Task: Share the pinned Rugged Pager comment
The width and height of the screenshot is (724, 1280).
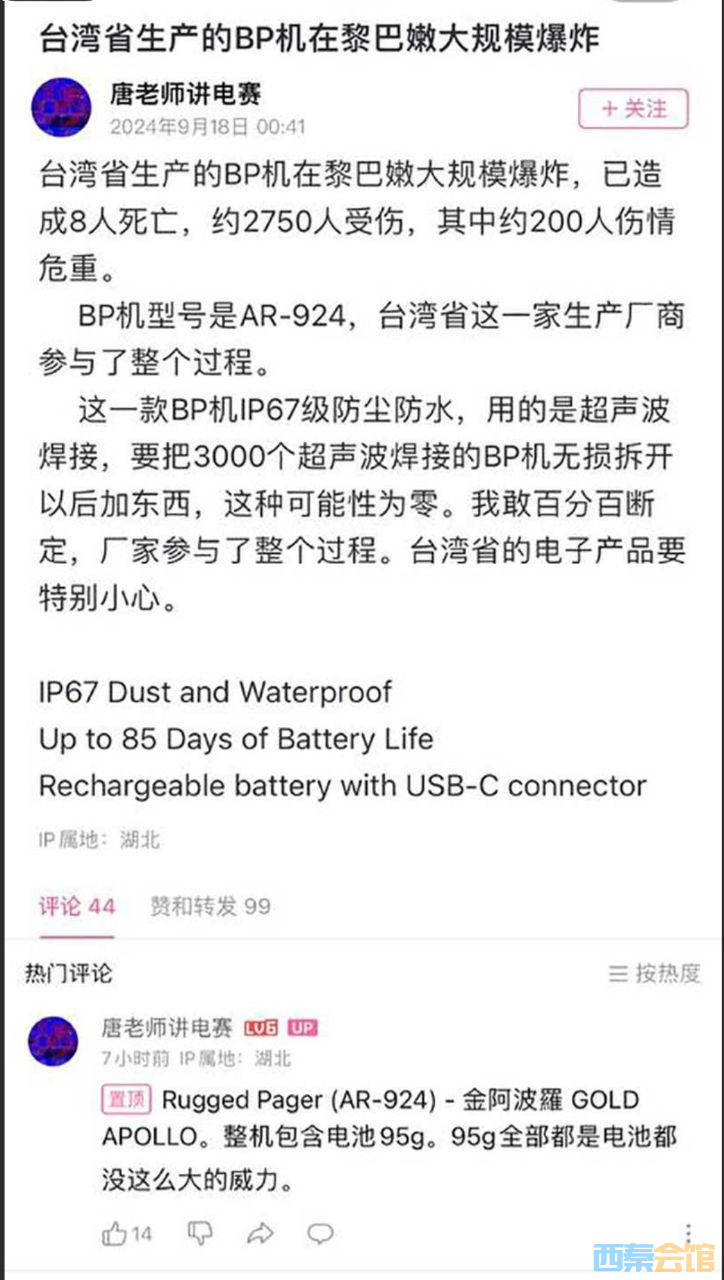Action: (260, 1233)
